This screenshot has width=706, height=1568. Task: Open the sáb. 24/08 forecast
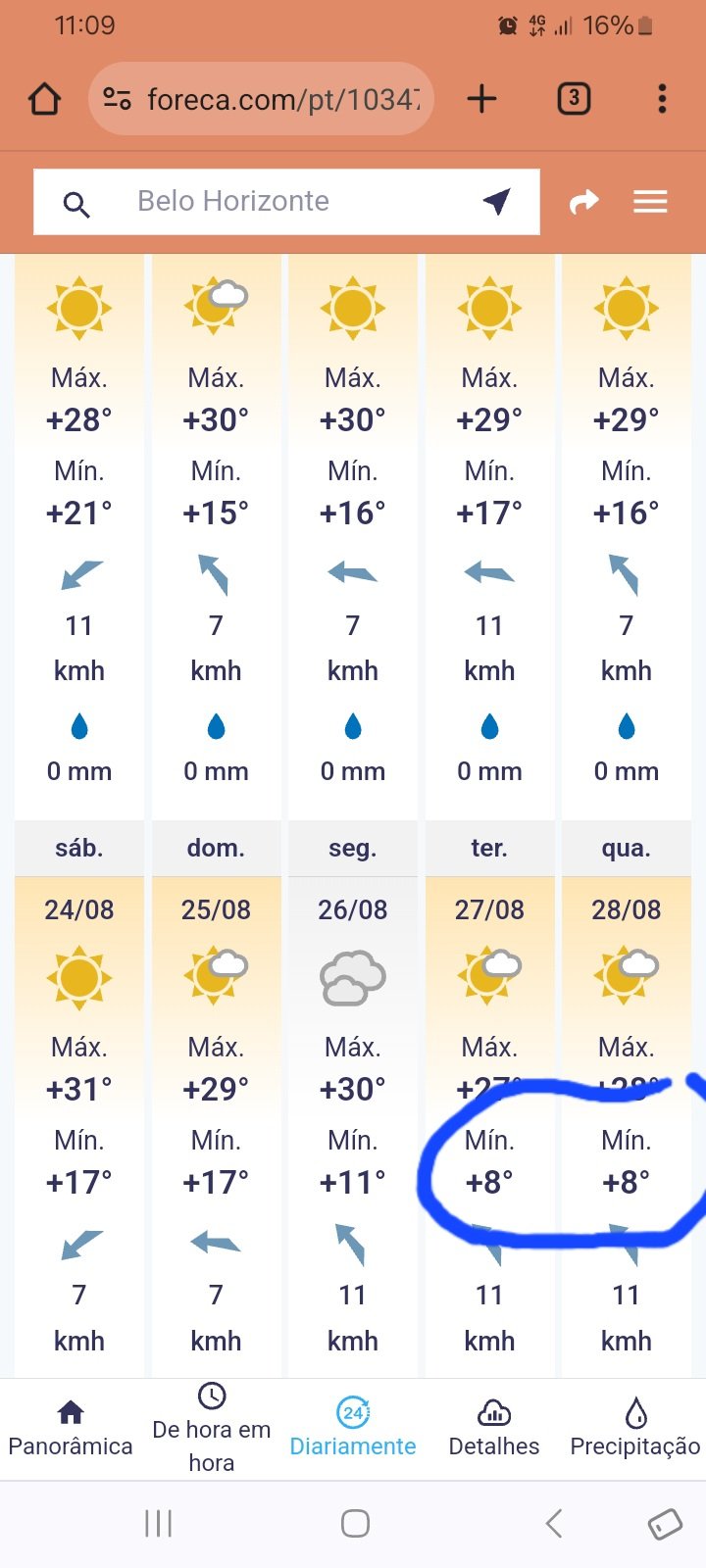(x=79, y=1098)
